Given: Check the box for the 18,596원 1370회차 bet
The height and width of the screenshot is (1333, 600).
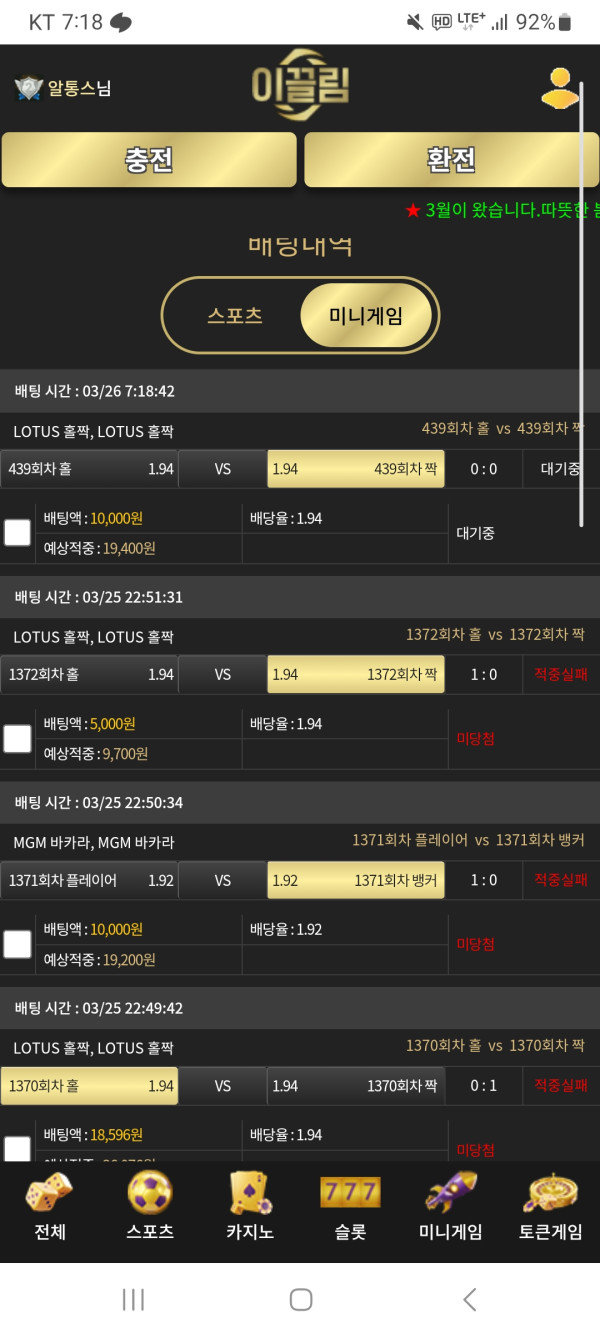Looking at the screenshot, I should click(17, 1148).
